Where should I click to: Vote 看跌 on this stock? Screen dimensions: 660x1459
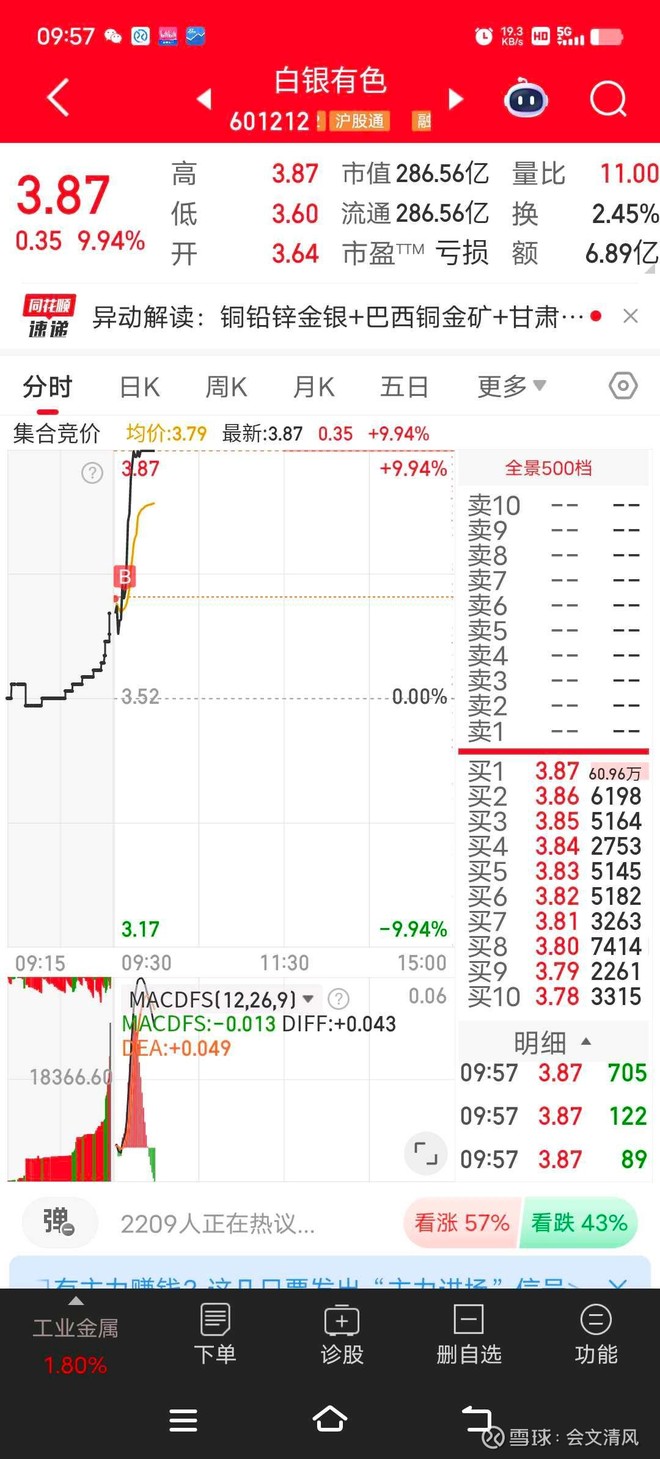tap(578, 1223)
